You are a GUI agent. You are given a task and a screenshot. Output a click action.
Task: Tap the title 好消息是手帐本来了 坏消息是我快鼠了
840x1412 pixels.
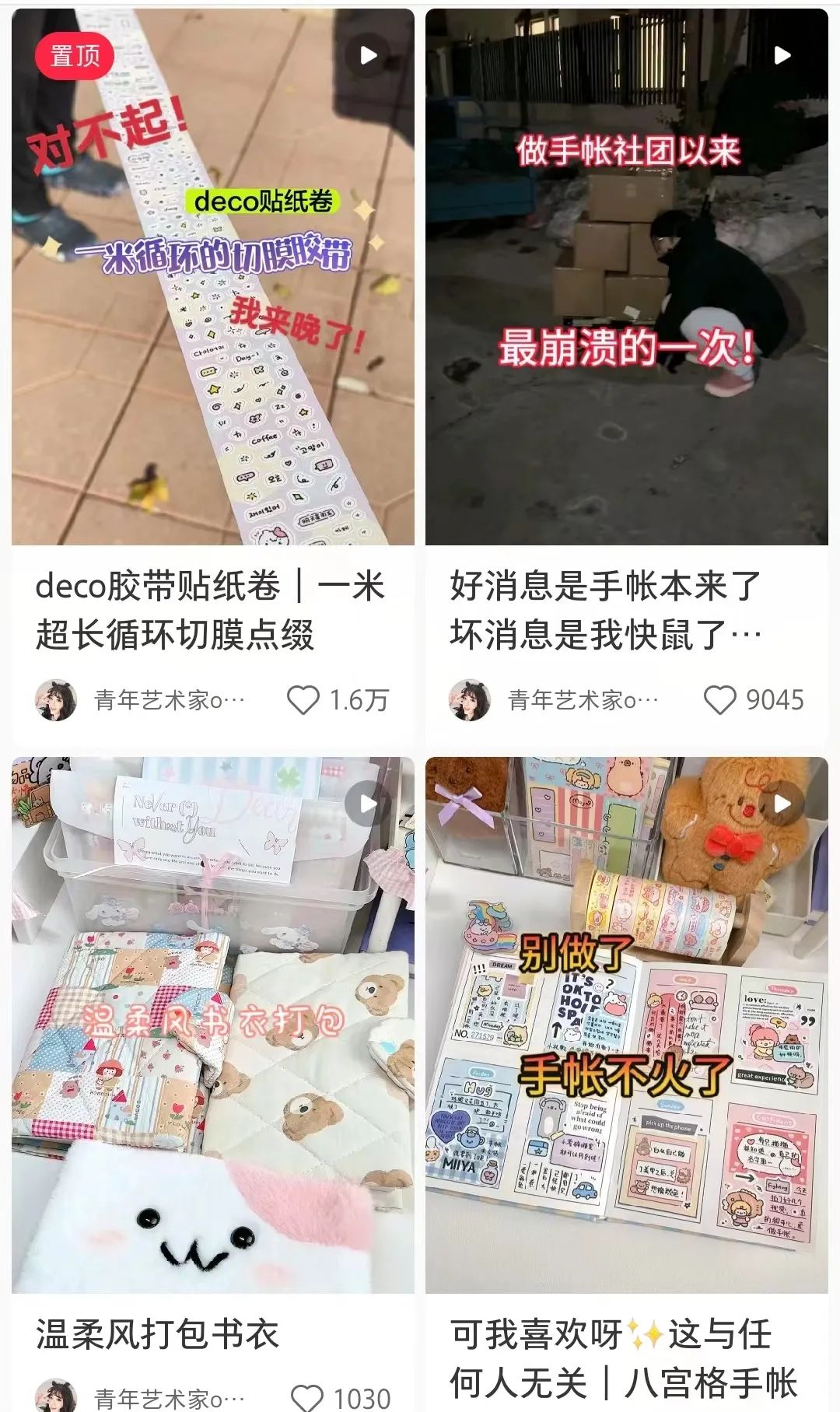(606, 610)
